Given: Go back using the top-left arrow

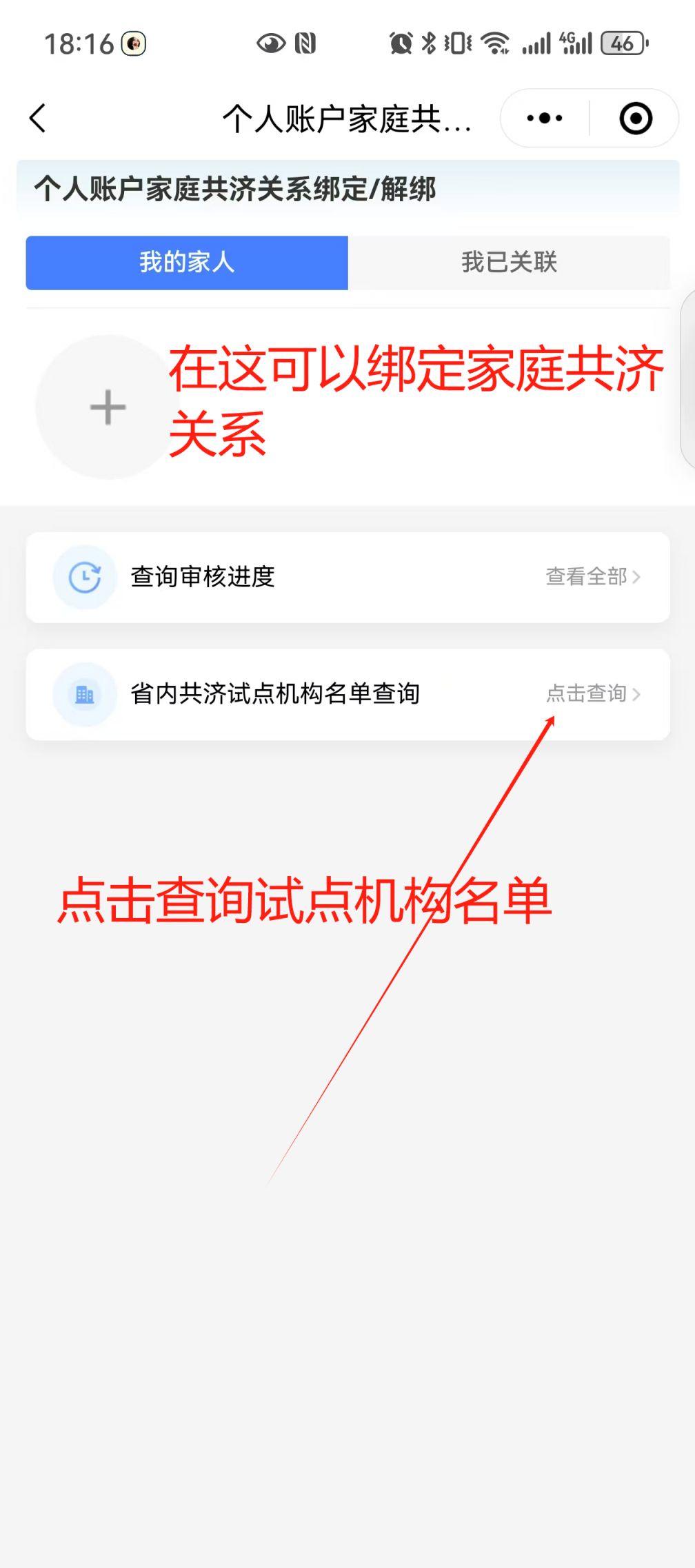Looking at the screenshot, I should tap(38, 118).
